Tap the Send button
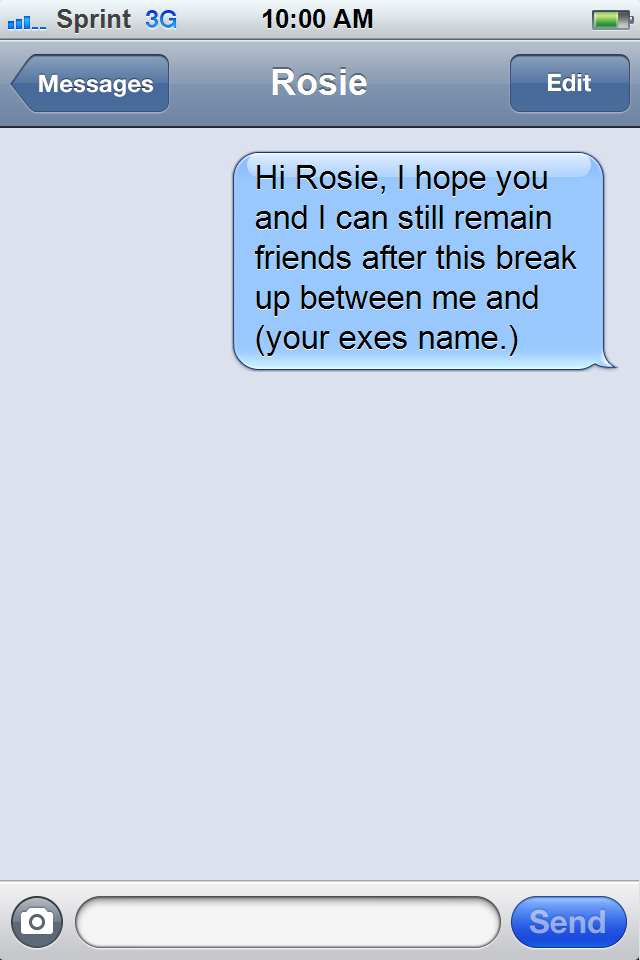Screen dimensions: 640x960 [568, 921]
